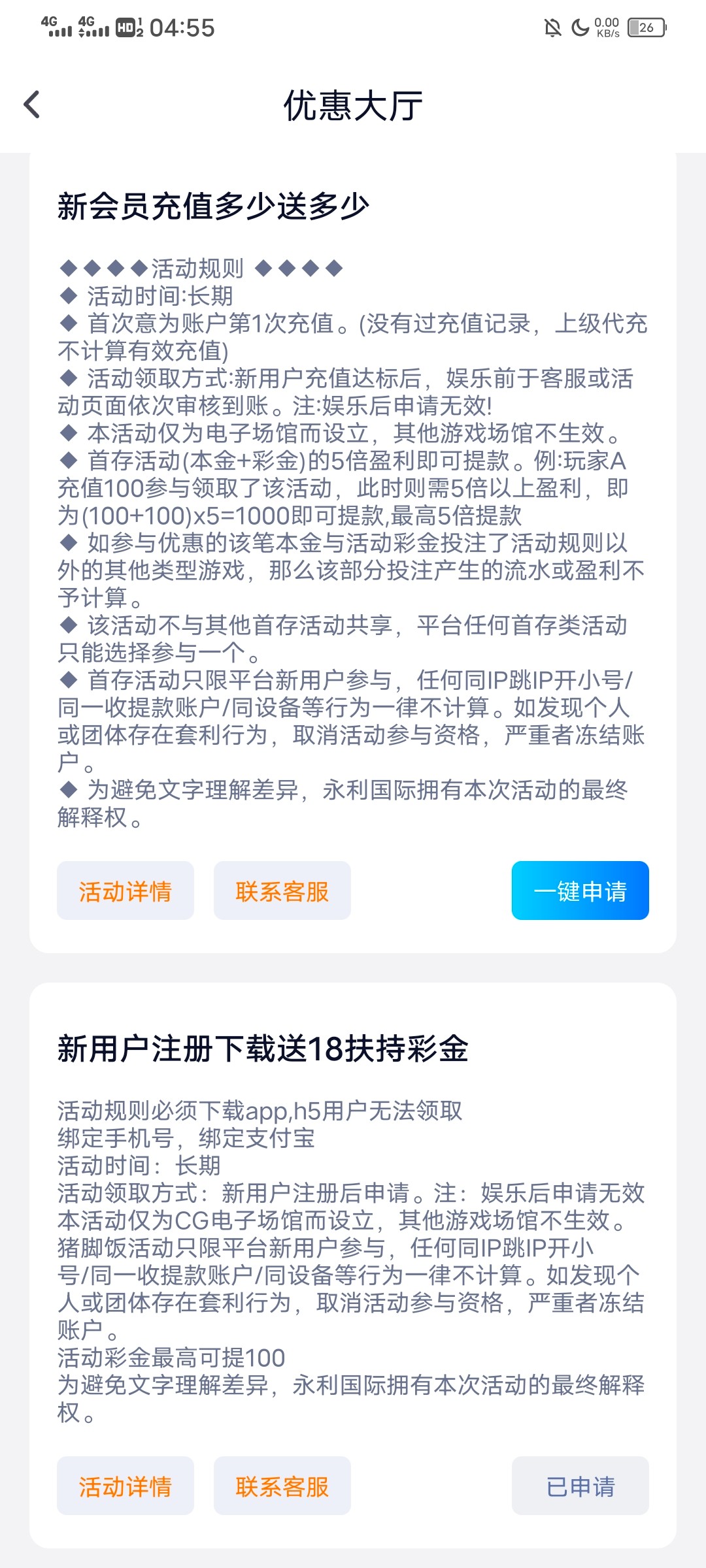Tap 联系客服 under 新会员充值多少送多少
Viewport: 706px width, 1568px height.
[282, 891]
